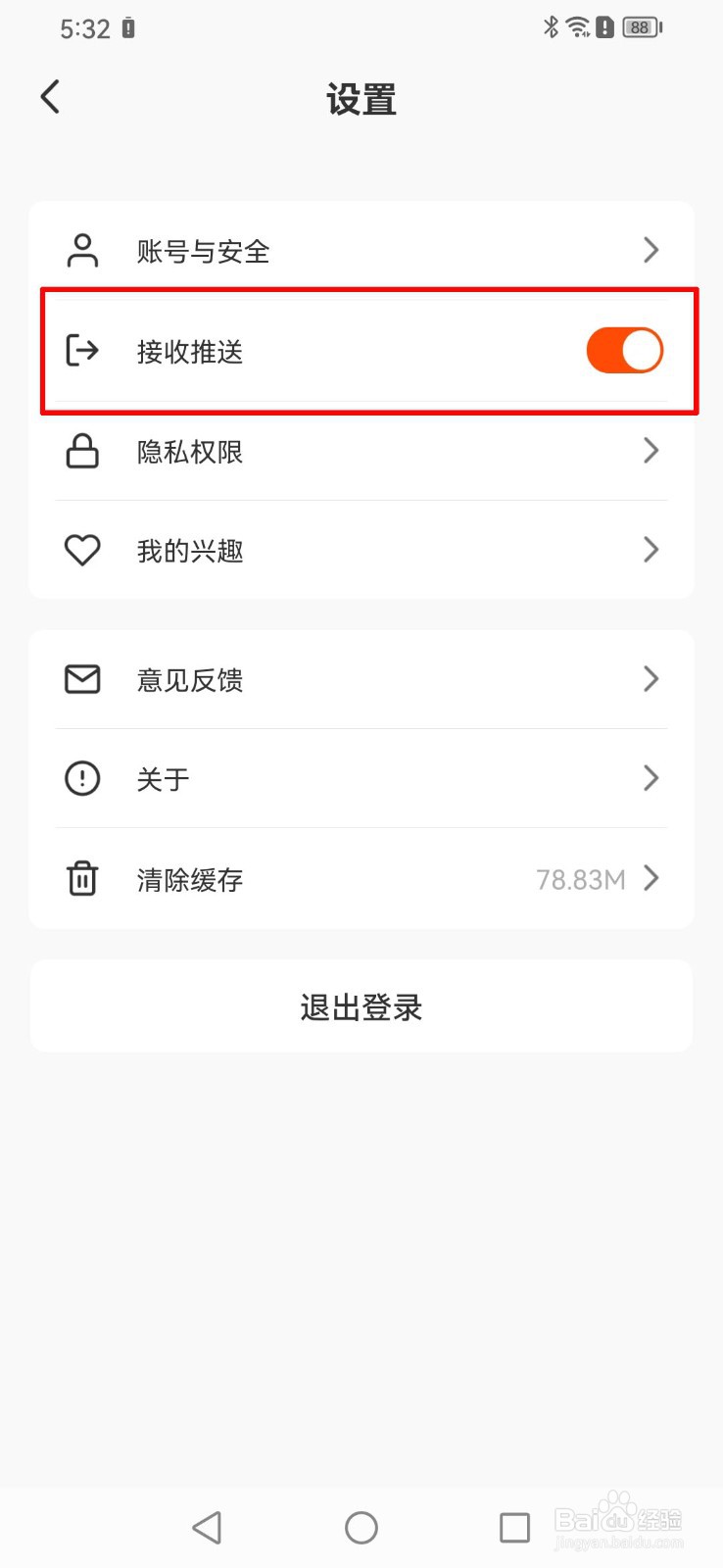Image resolution: width=723 pixels, height=1568 pixels.
Task: Click the info icon next to 关于
Action: point(82,778)
